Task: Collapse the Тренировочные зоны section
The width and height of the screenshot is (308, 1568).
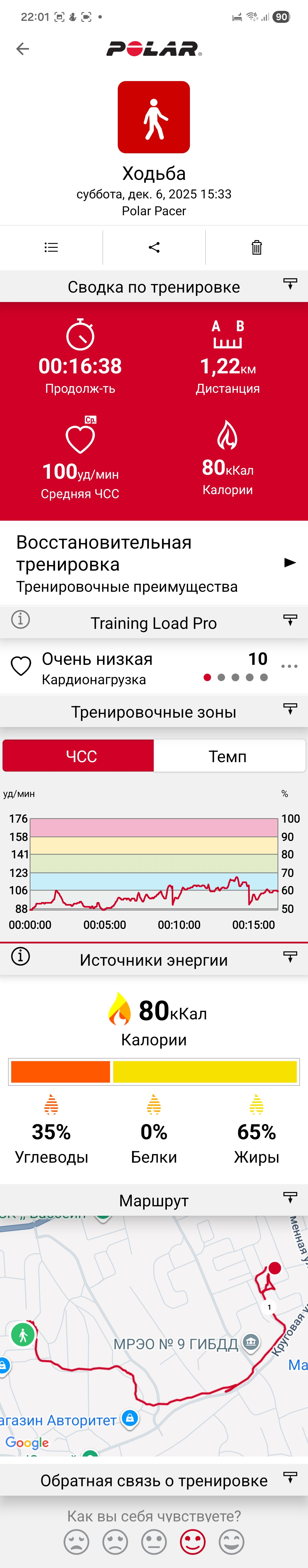Action: coord(290,709)
